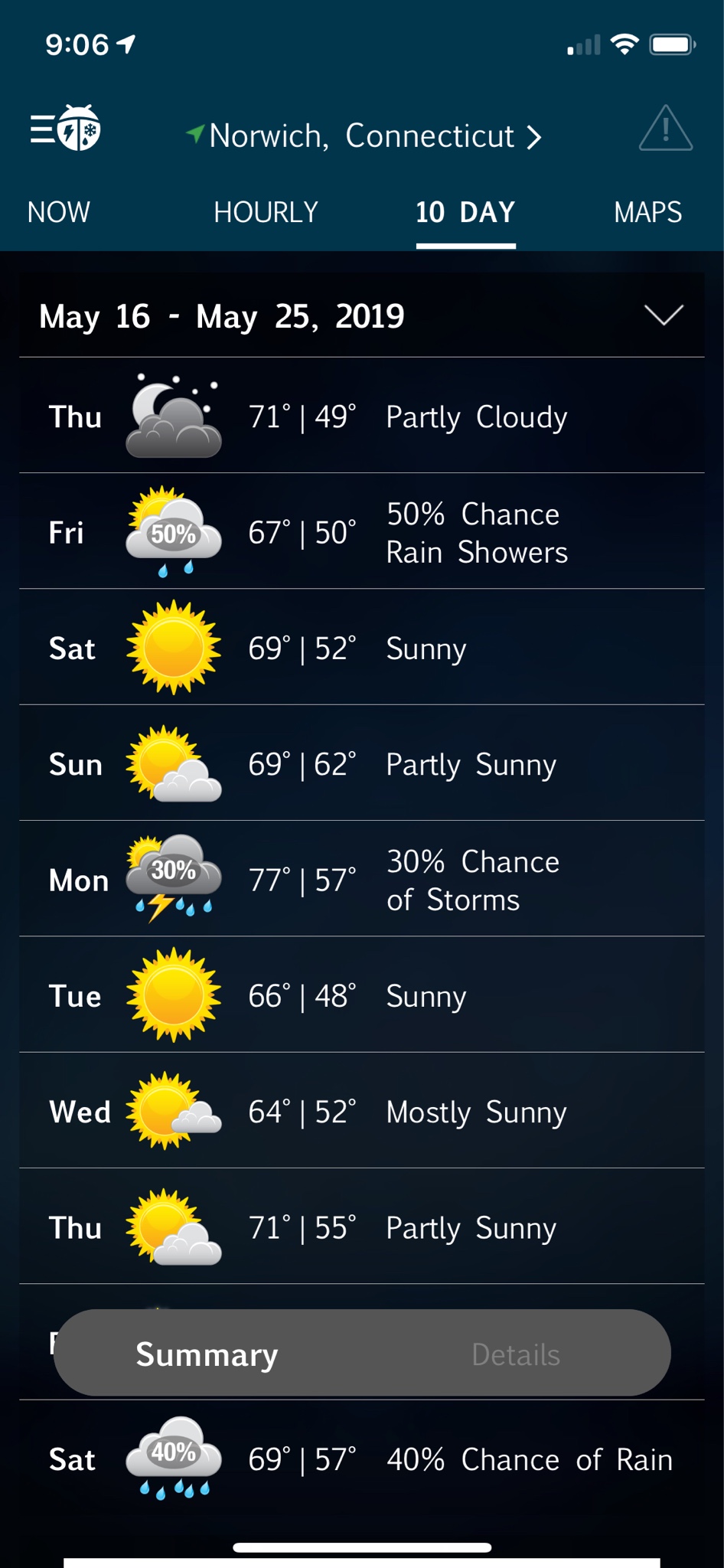Switch to the MAPS tab
724x1568 pixels.
(x=647, y=212)
